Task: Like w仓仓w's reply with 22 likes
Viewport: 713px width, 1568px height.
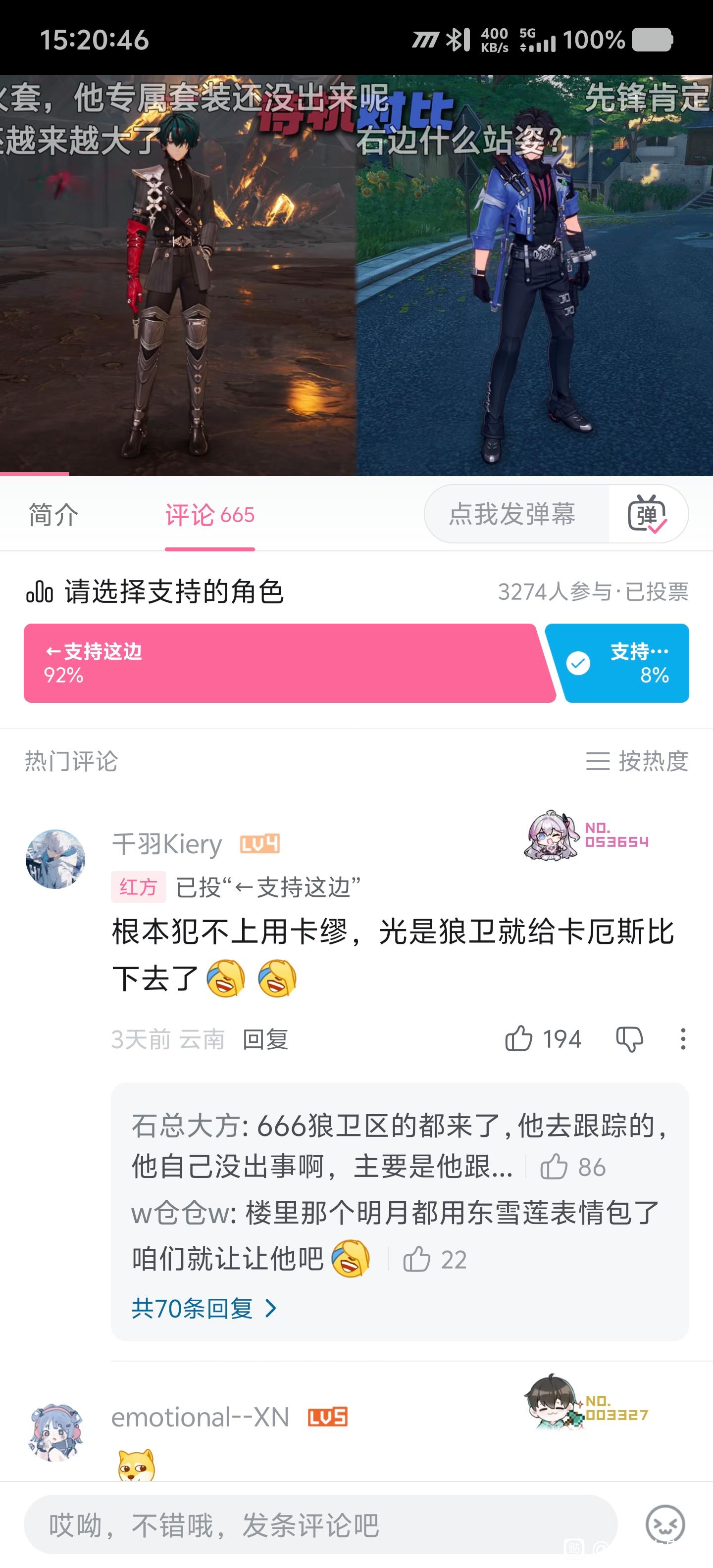Action: (435, 1259)
